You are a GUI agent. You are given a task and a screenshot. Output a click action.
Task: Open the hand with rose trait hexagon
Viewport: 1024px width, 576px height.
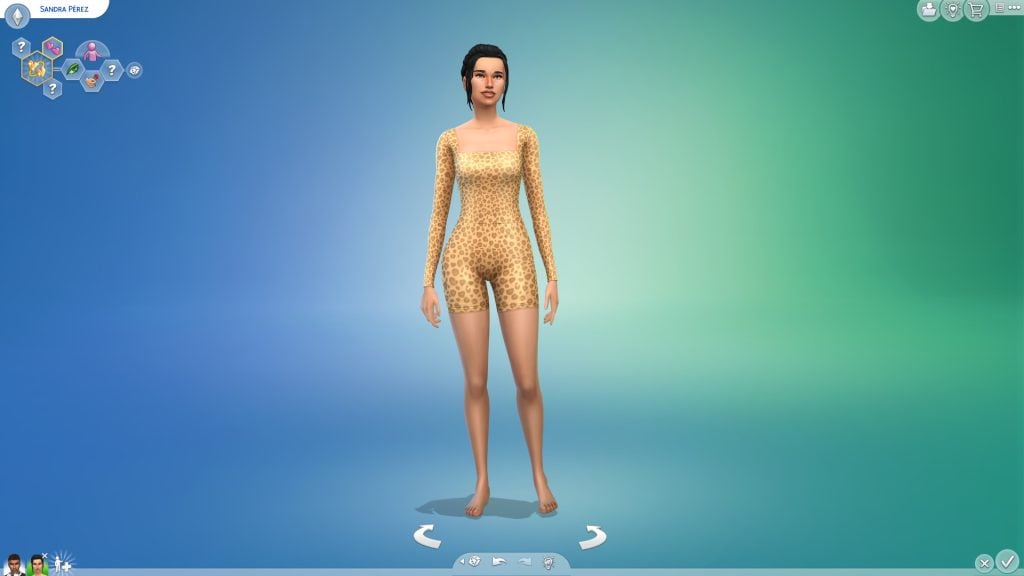point(92,81)
